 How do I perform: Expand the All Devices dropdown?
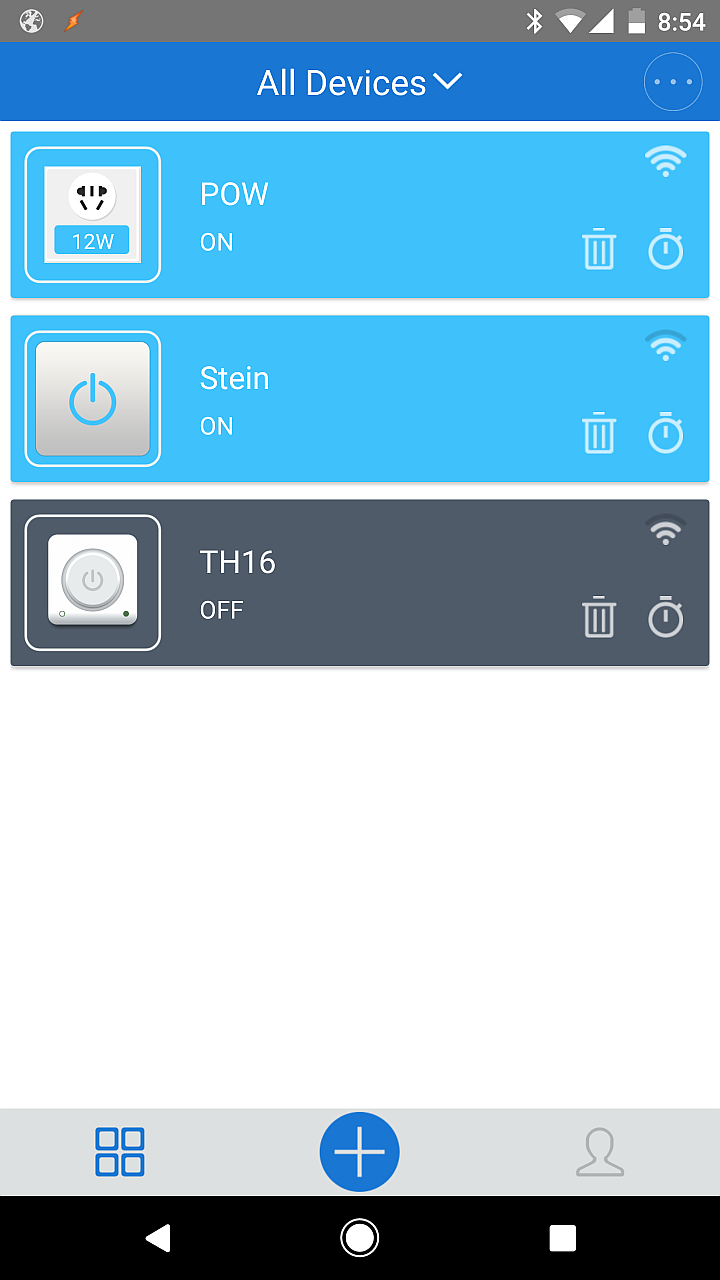359,83
